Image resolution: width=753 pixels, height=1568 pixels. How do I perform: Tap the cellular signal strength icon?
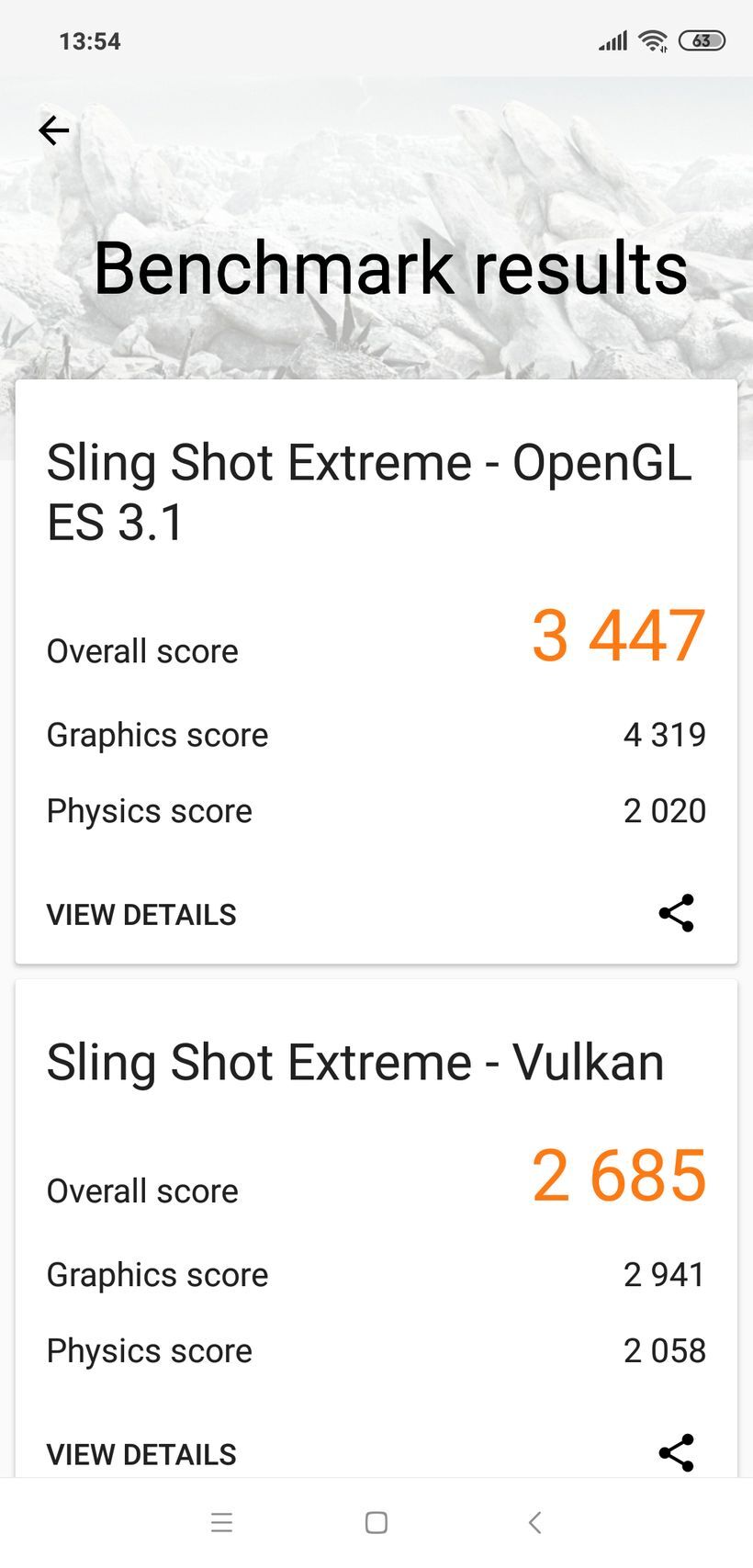point(612,39)
